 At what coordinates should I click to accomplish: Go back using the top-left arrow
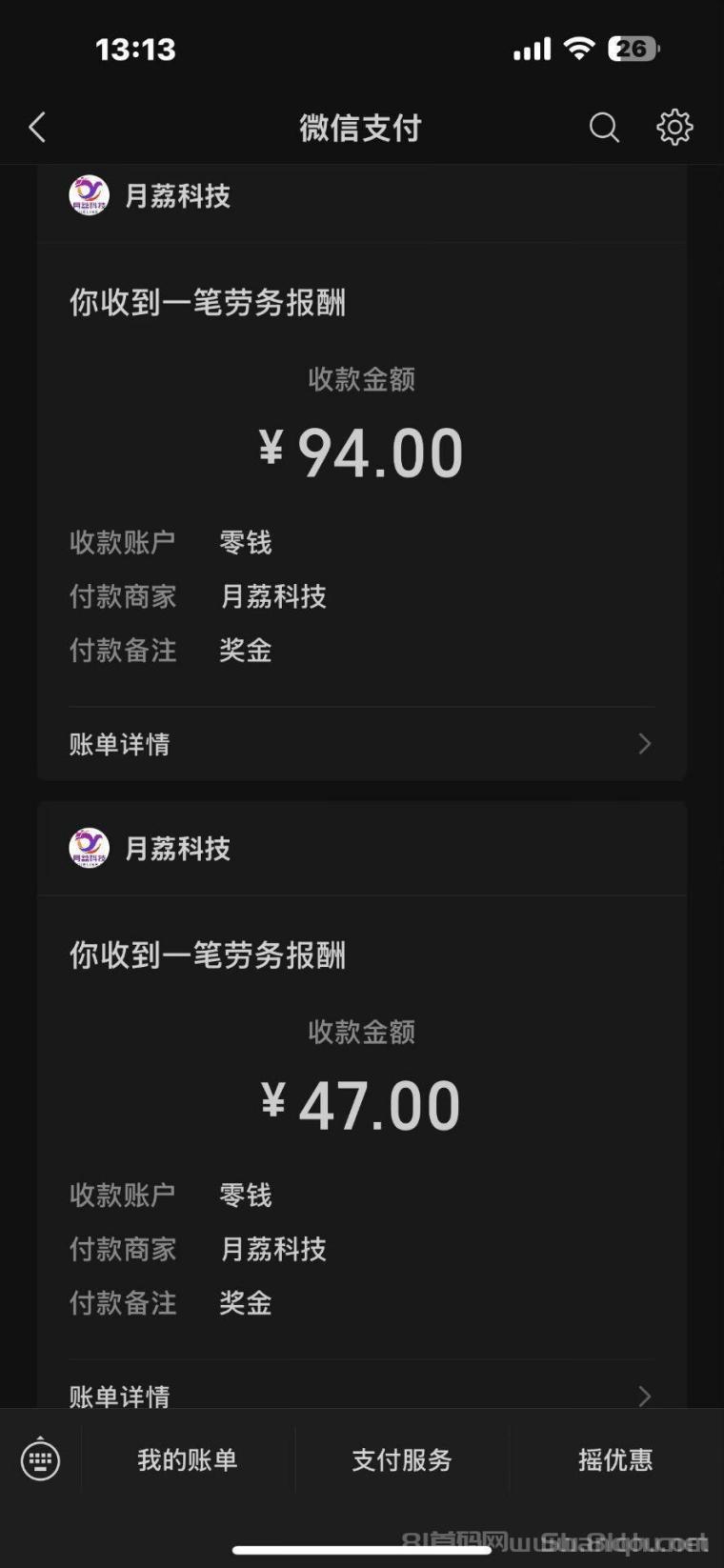[37, 127]
